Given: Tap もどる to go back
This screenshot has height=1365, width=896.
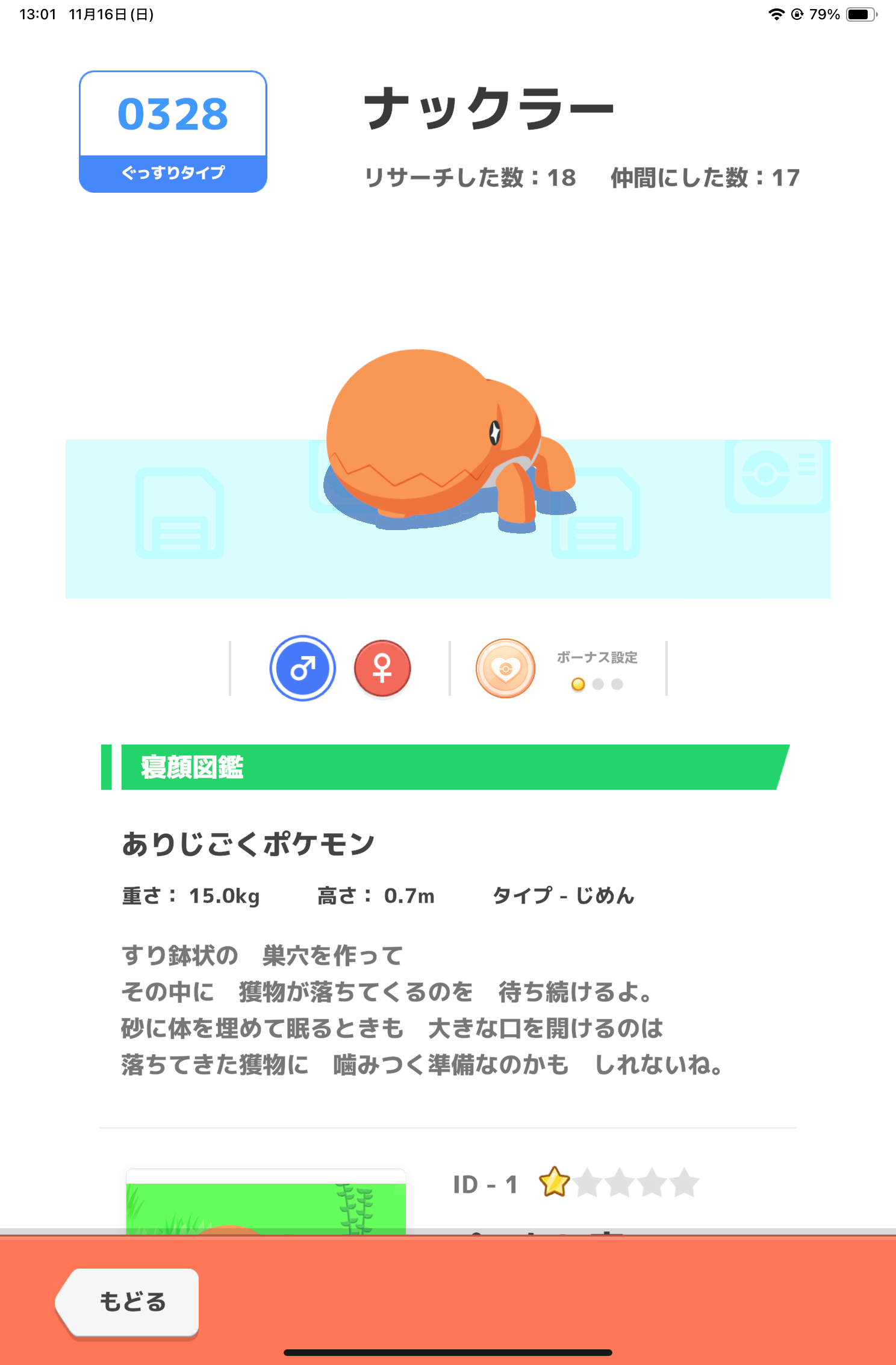Looking at the screenshot, I should click(x=131, y=1302).
